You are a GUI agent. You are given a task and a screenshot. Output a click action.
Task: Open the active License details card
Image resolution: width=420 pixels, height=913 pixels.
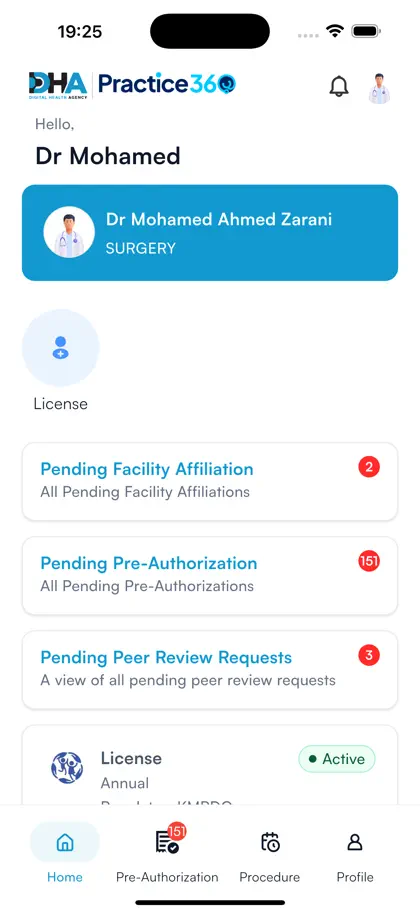pyautogui.click(x=210, y=765)
